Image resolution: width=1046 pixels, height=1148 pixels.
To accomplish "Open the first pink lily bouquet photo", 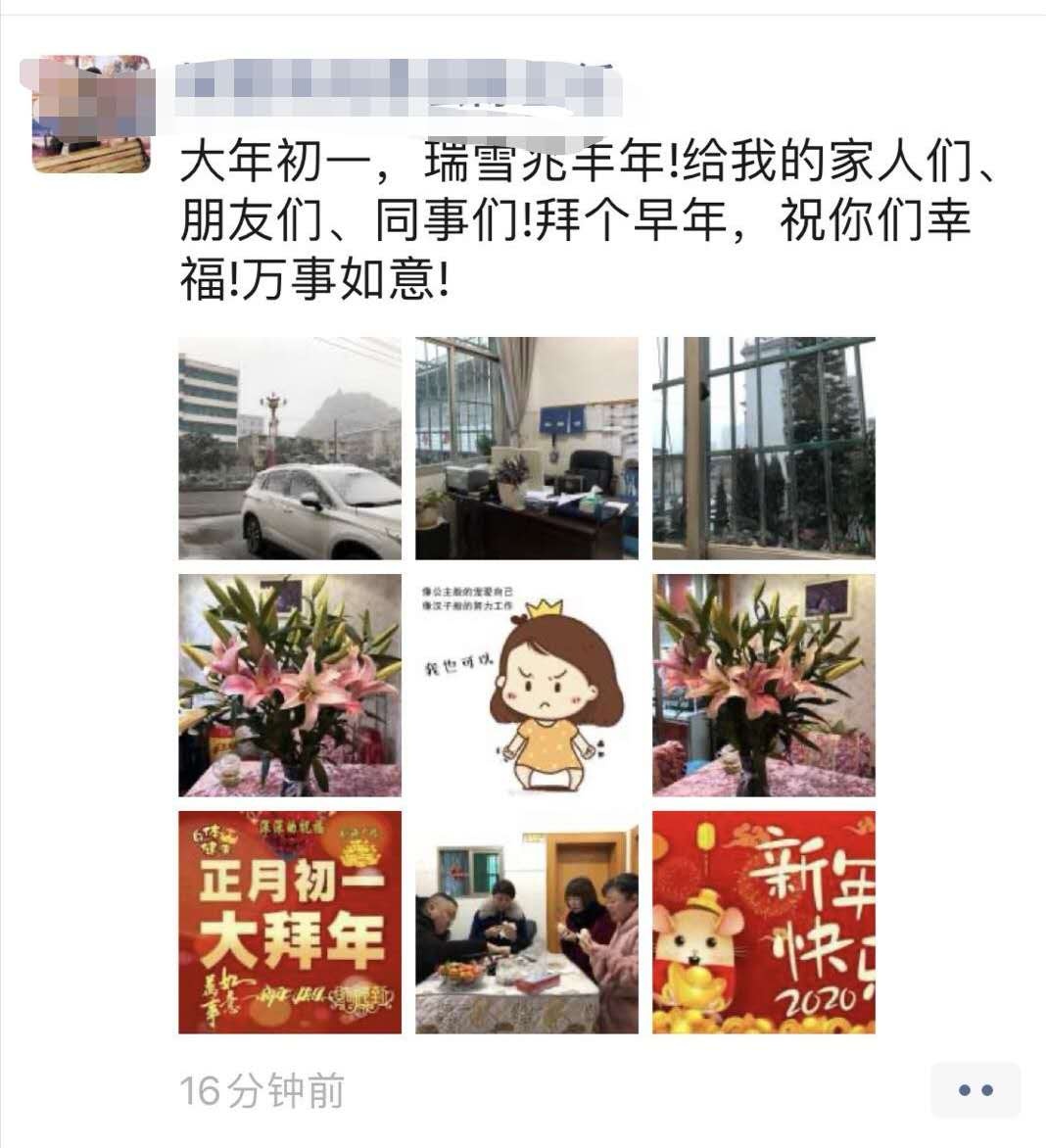I will coord(290,685).
